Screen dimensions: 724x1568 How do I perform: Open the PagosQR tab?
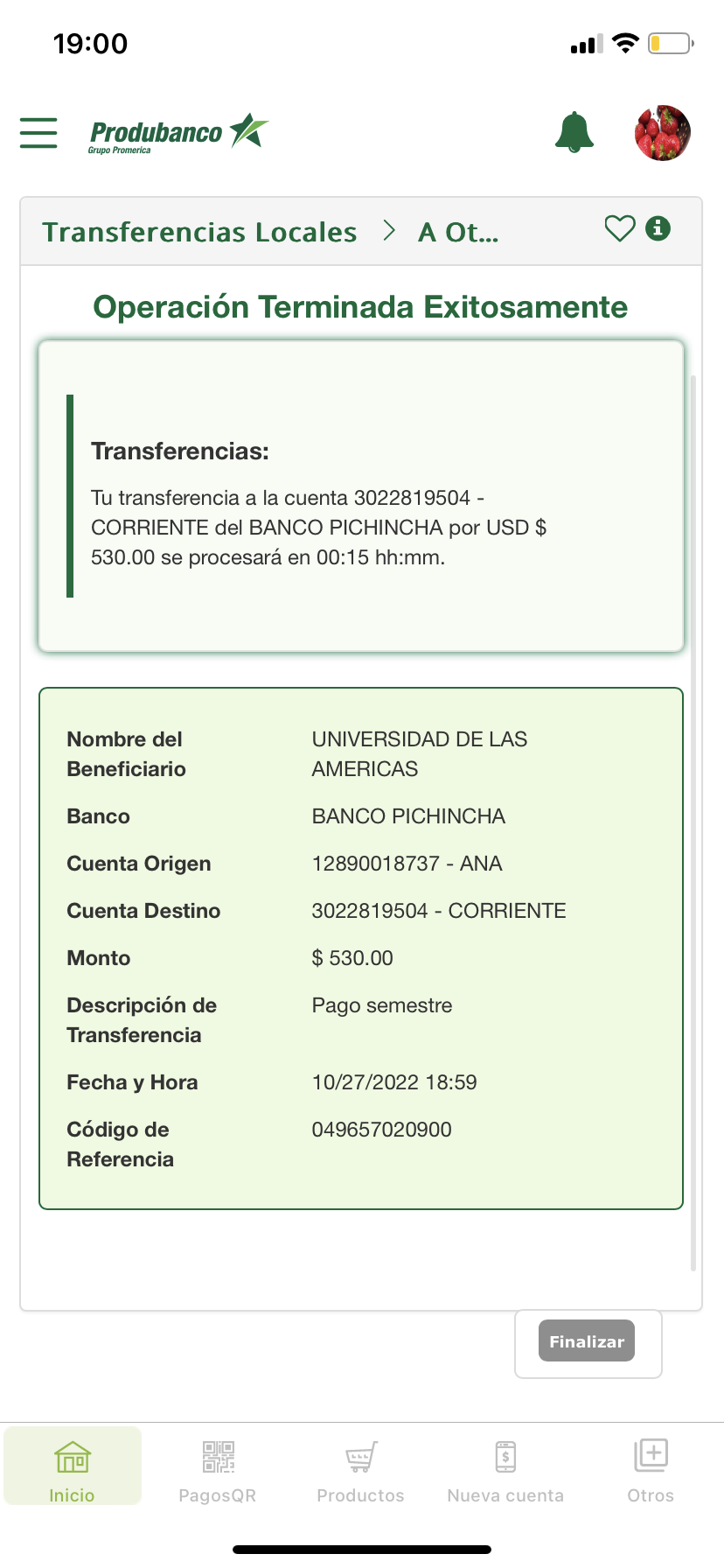tap(218, 1470)
